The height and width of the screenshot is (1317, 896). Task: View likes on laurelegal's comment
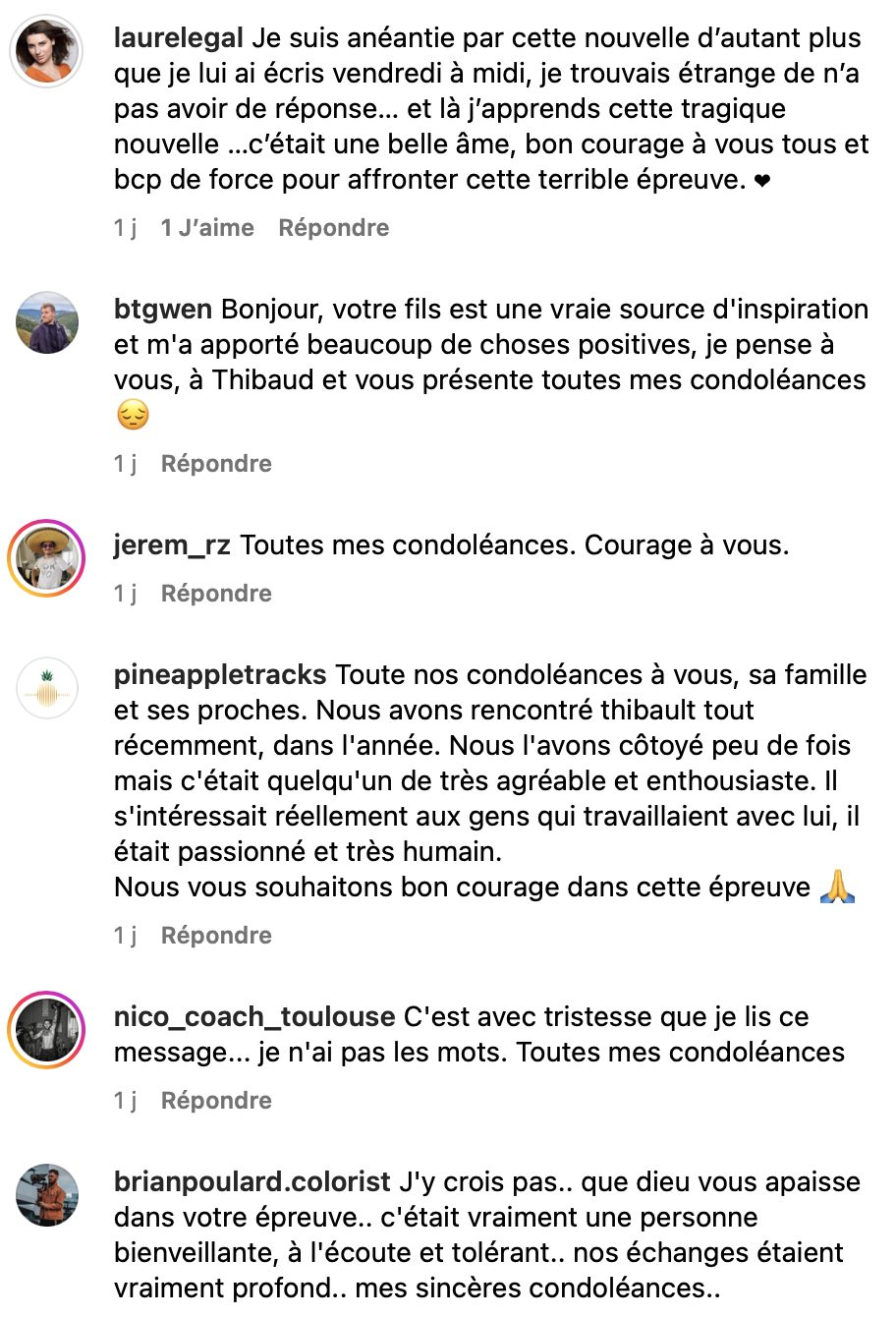pyautogui.click(x=207, y=228)
